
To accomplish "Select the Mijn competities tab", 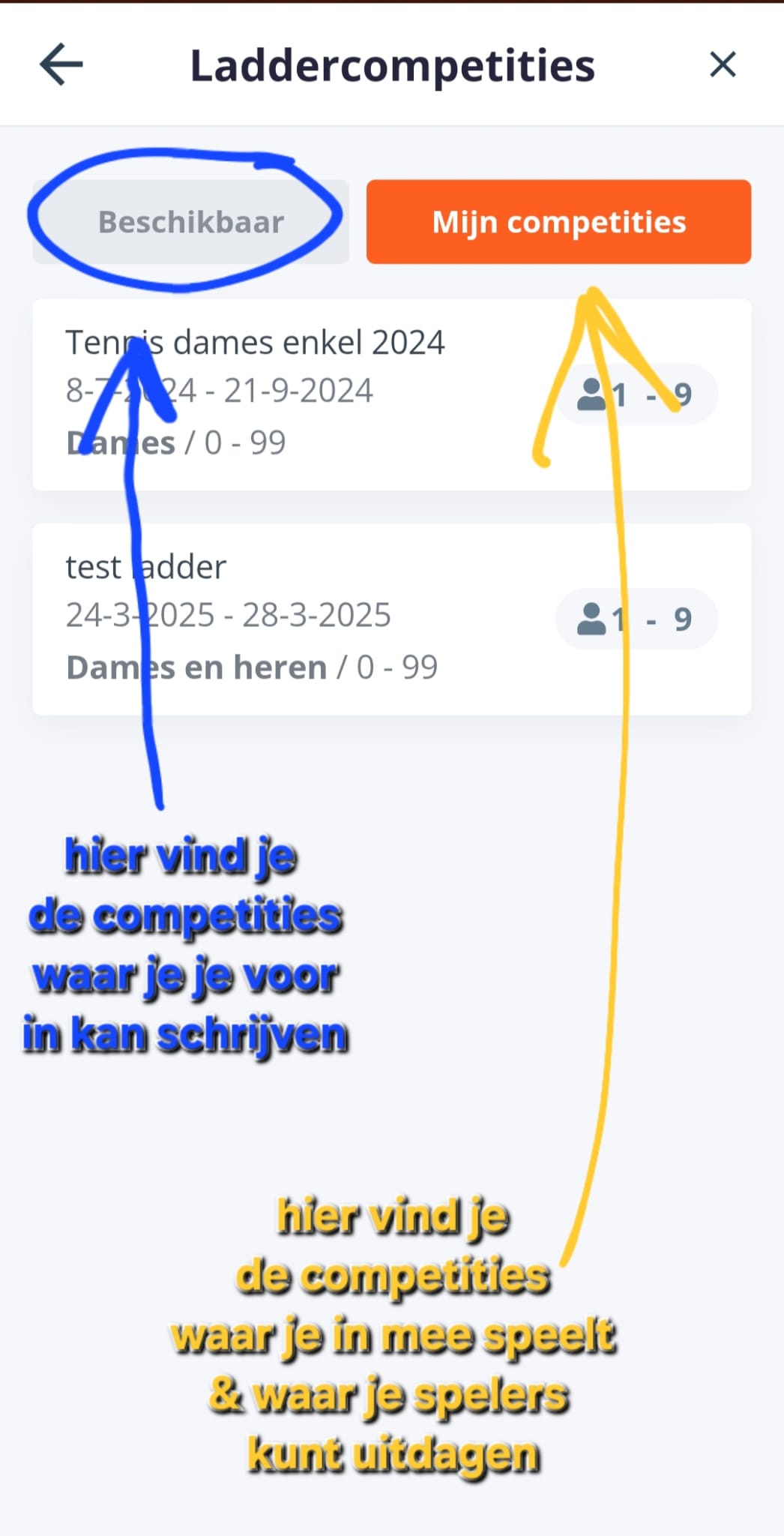I will coord(558,222).
